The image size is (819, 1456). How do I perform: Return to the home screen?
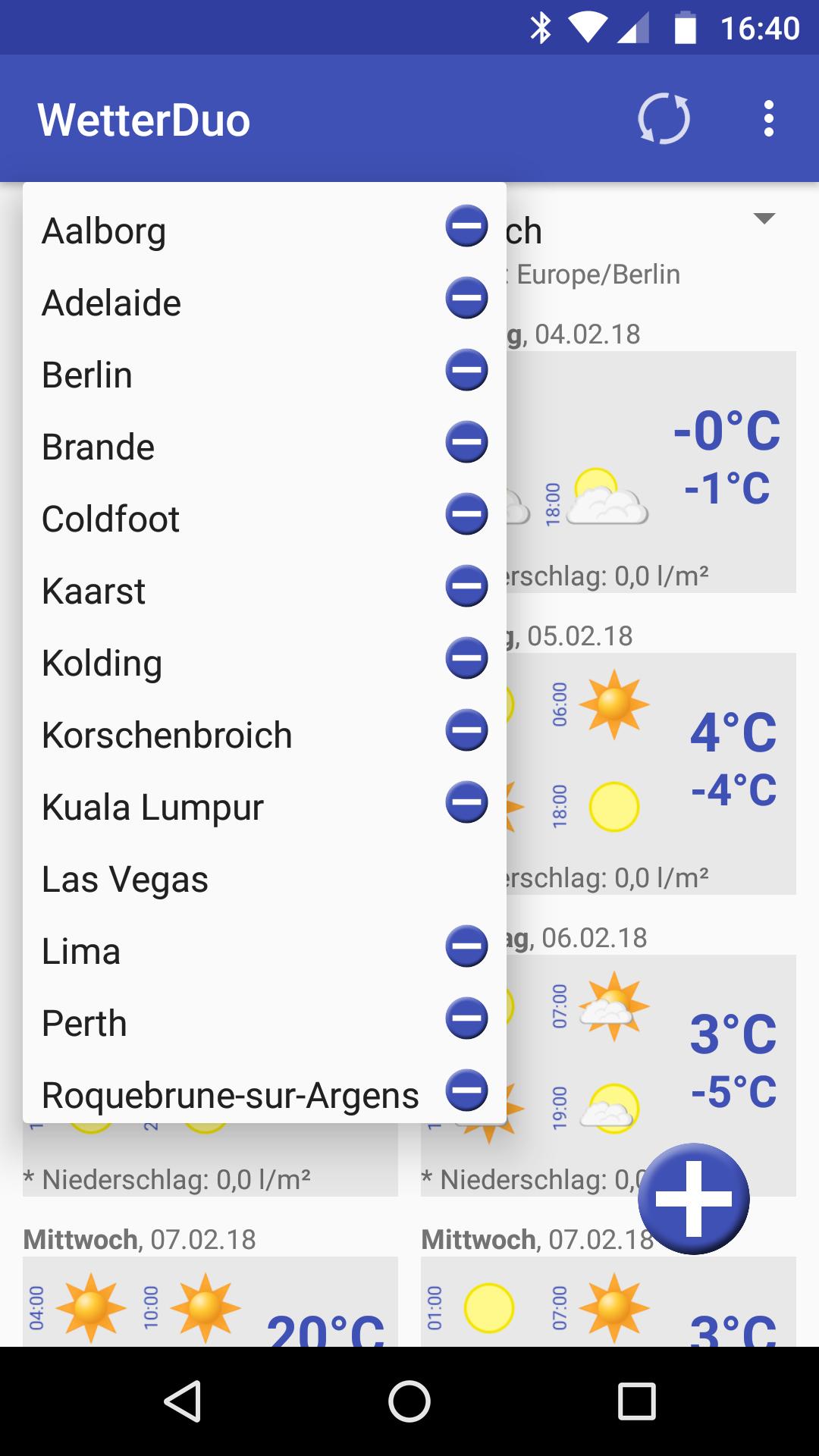[409, 1401]
